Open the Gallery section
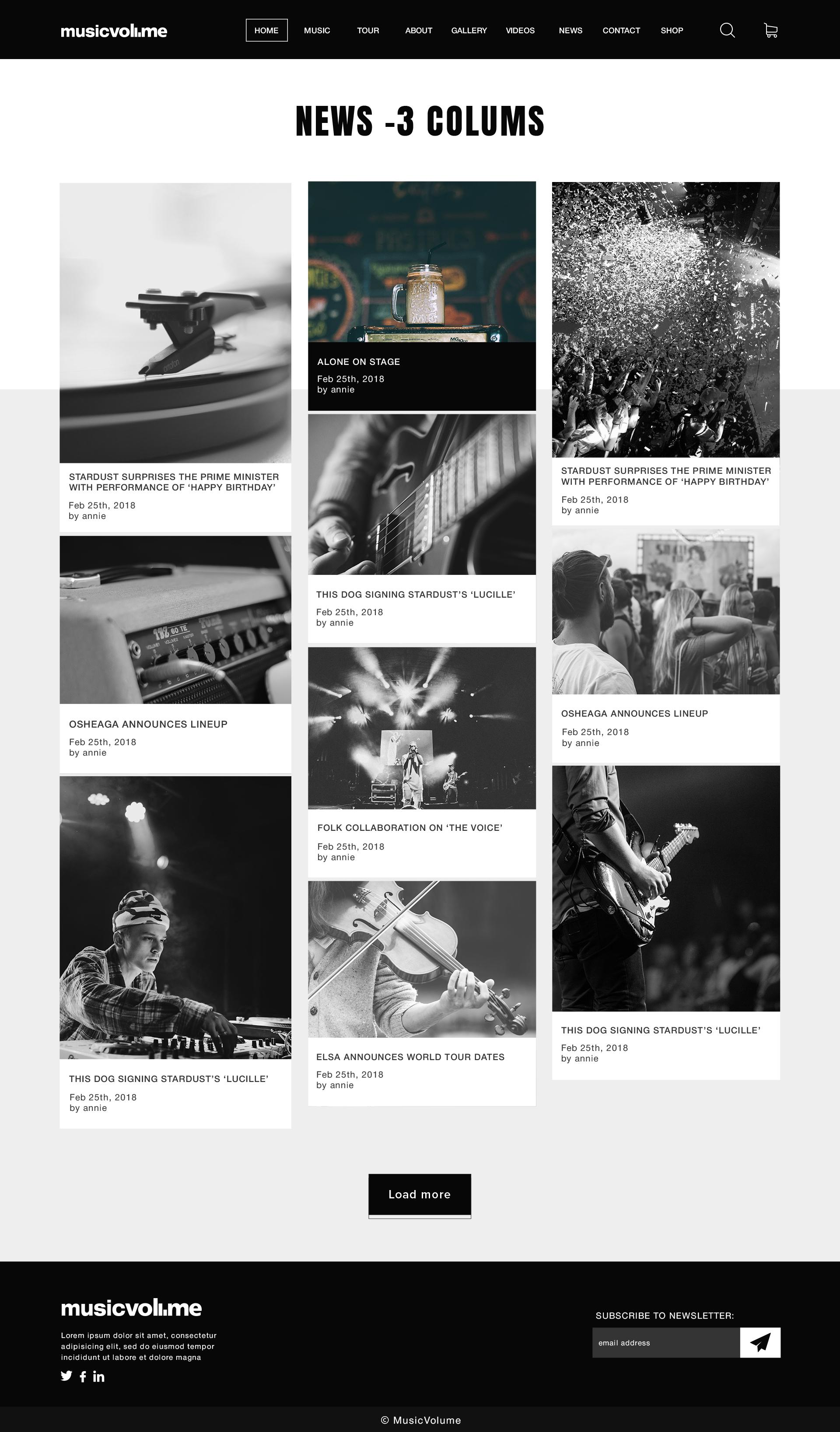Image resolution: width=840 pixels, height=1432 pixels. [469, 30]
